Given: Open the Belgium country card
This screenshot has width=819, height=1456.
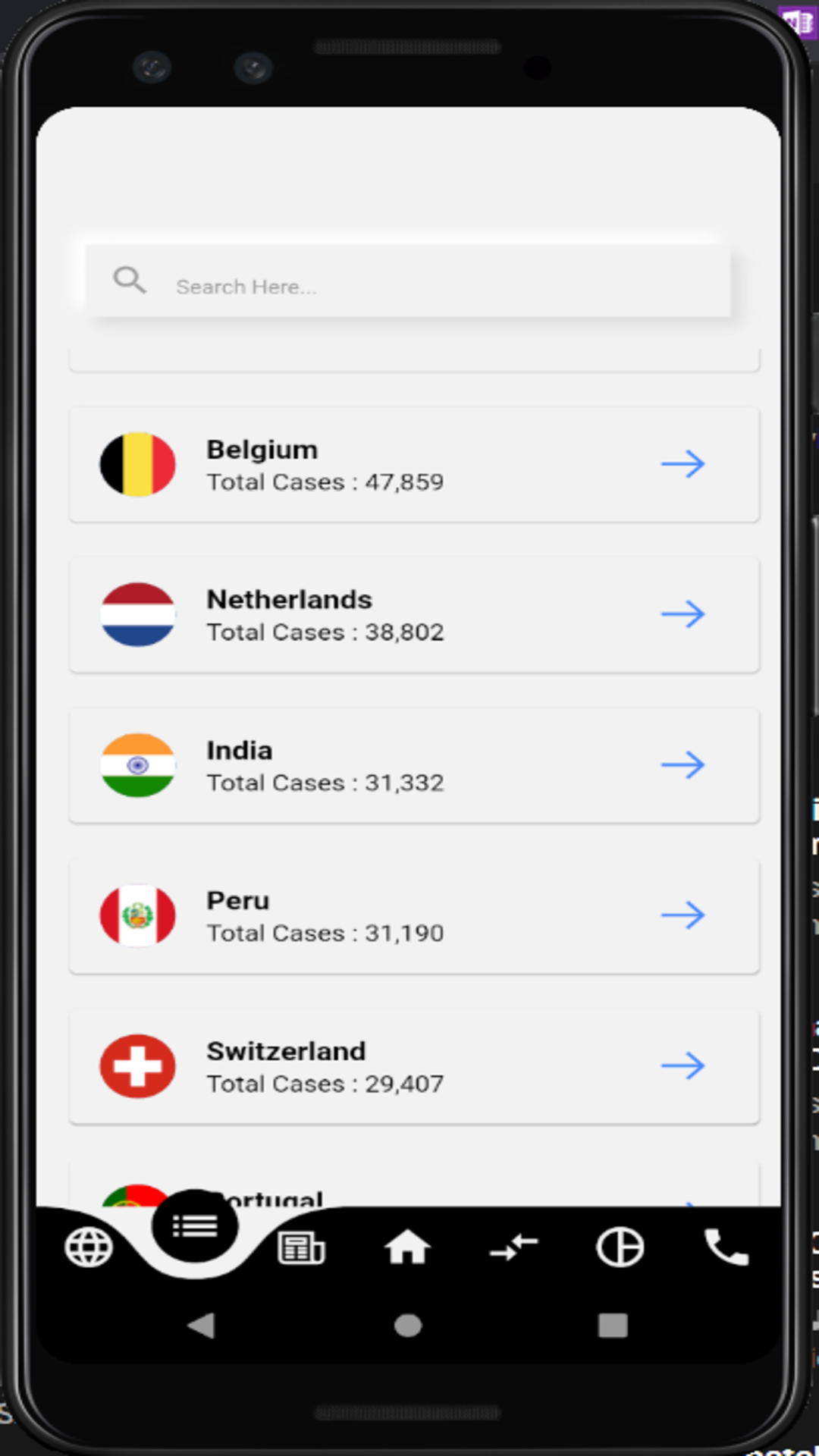Looking at the screenshot, I should pyautogui.click(x=414, y=464).
